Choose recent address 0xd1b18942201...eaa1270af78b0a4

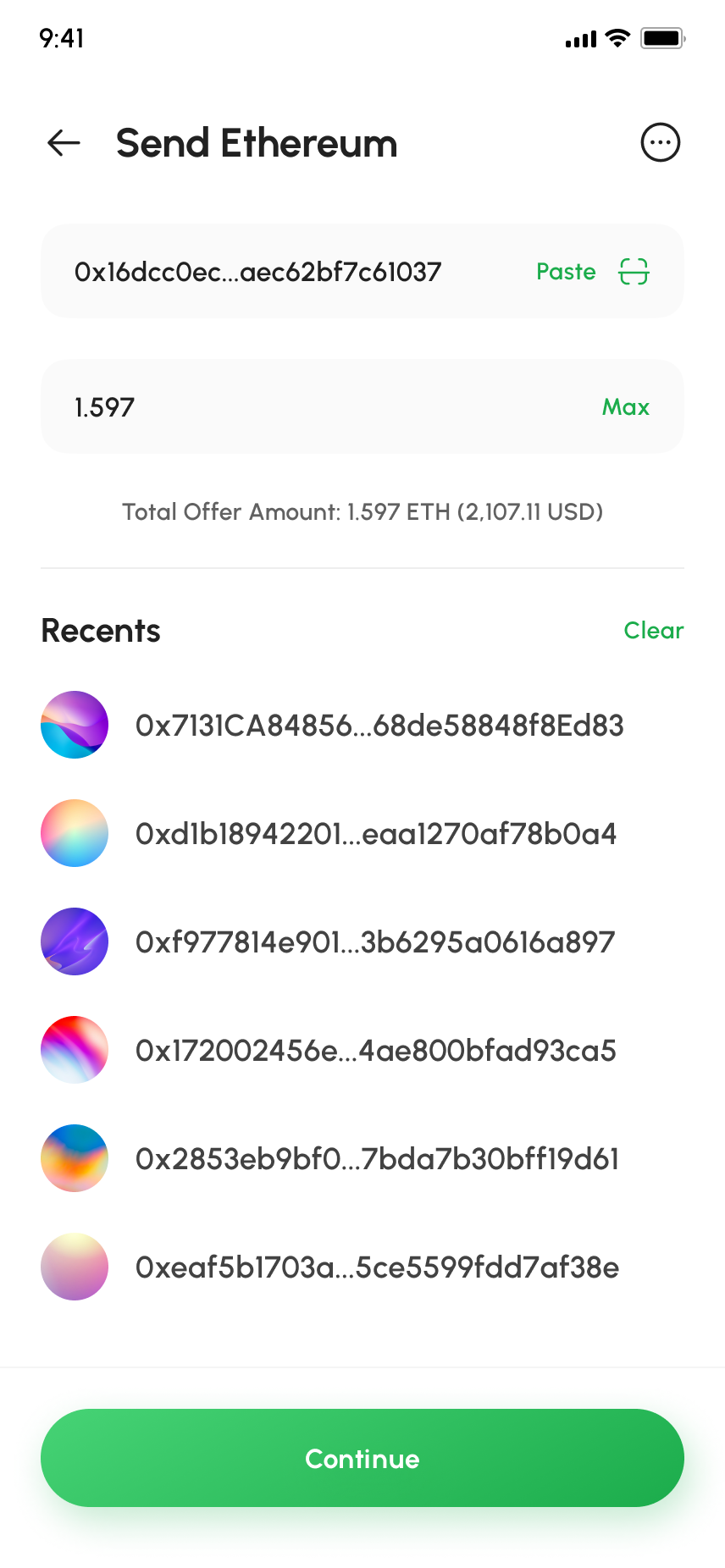coord(375,834)
